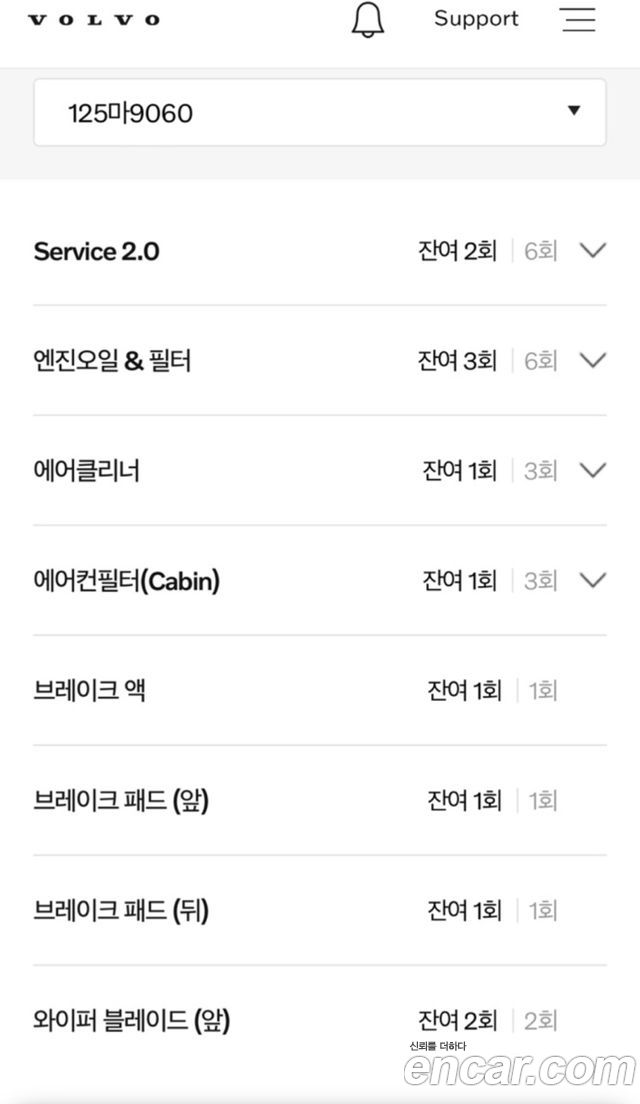Expand the 에어컨필터(Cabin) row
640x1104 pixels.
[320, 580]
